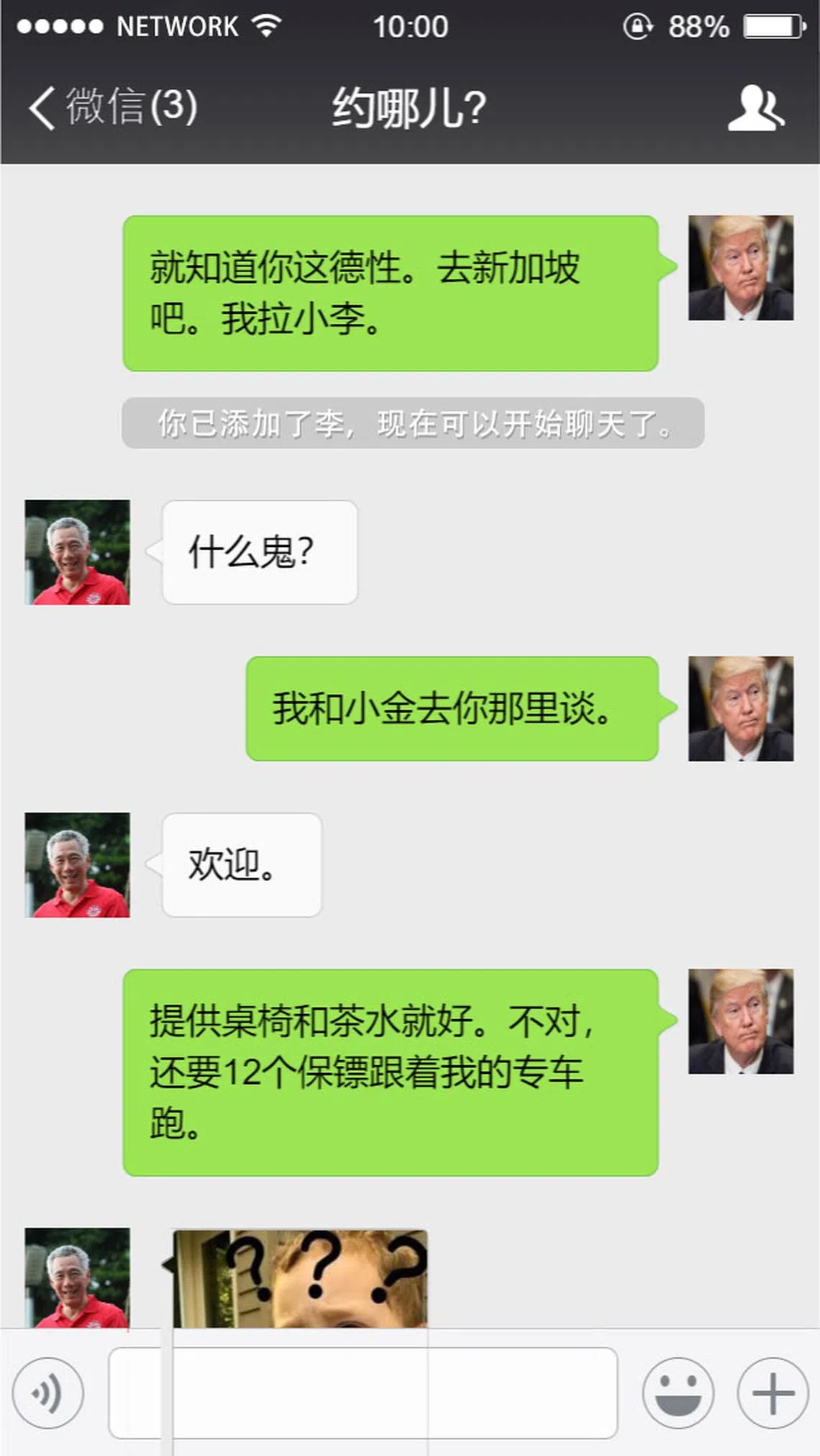Screen dimensions: 820x1456
Task: Open avatar beside '我和小金去你那里谈。' message
Action: [740, 708]
